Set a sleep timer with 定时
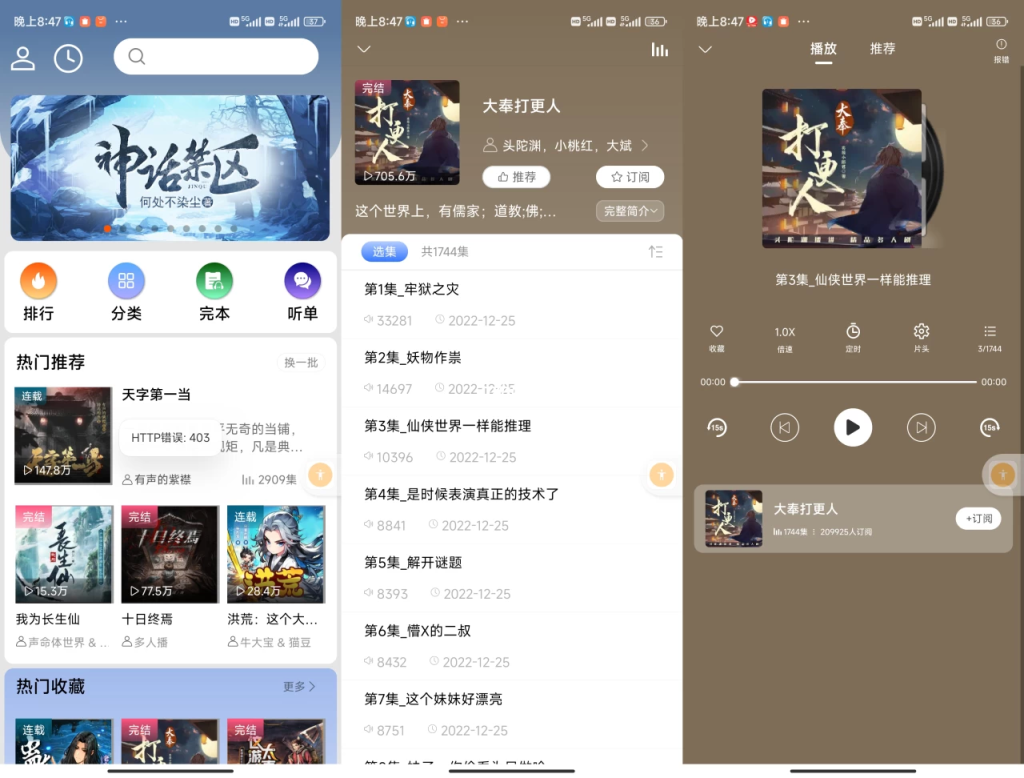Screen dimensions: 1024x778 pyautogui.click(x=853, y=337)
